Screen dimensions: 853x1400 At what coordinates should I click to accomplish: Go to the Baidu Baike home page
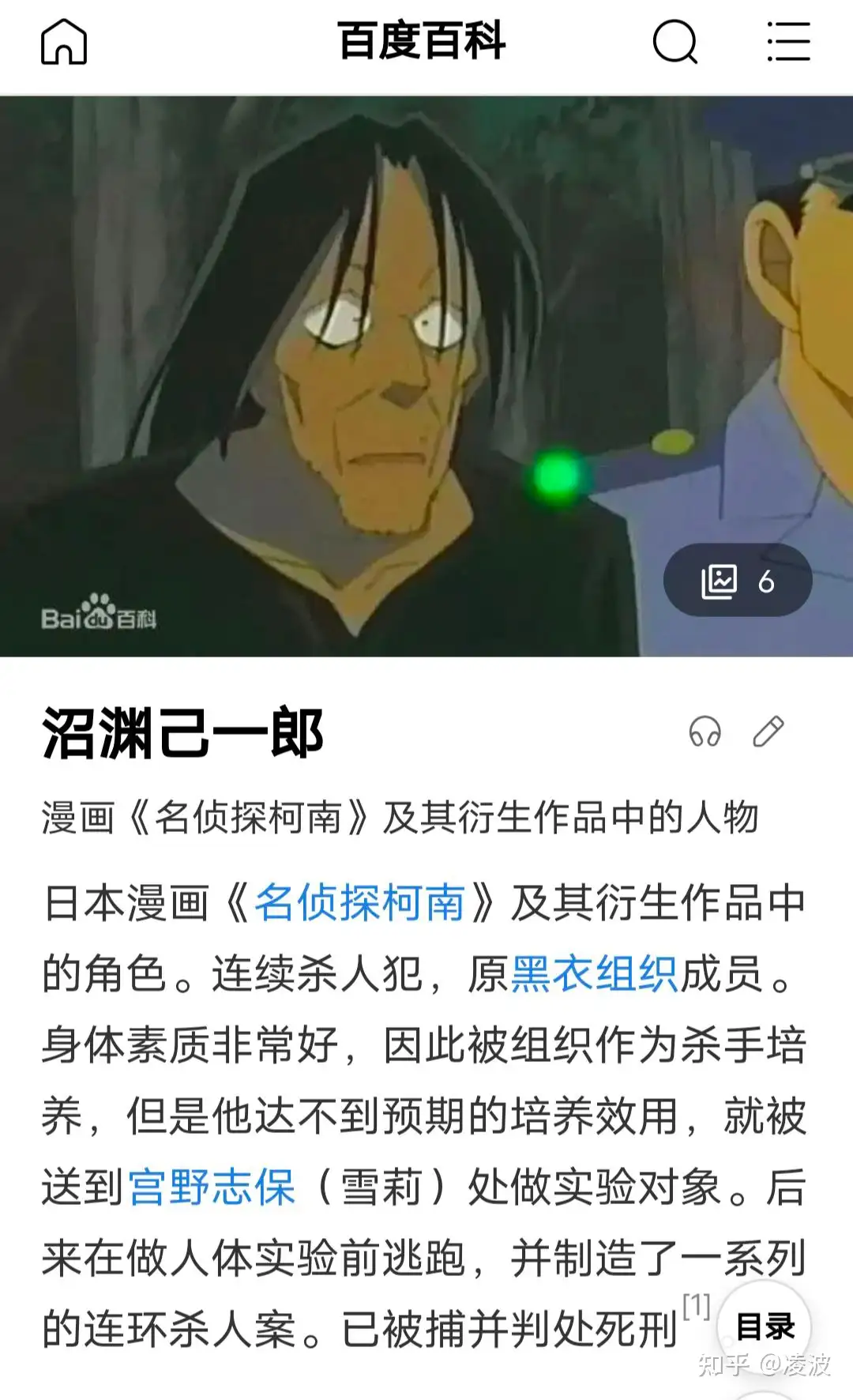63,42
